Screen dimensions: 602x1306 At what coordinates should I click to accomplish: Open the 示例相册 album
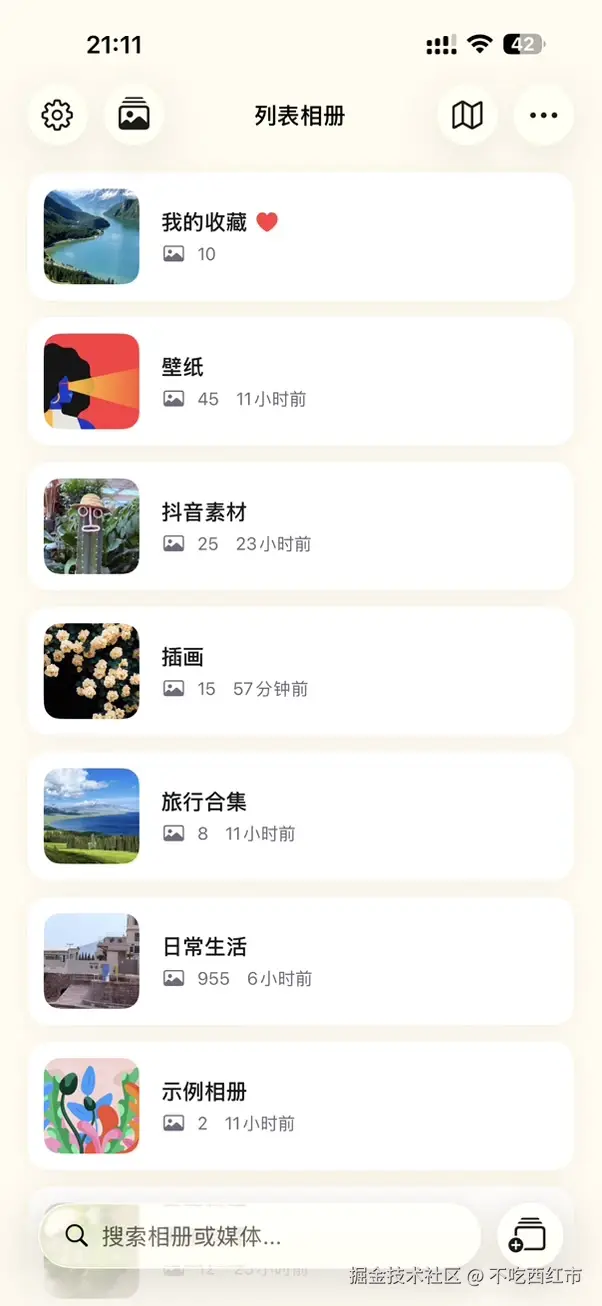click(x=301, y=1106)
